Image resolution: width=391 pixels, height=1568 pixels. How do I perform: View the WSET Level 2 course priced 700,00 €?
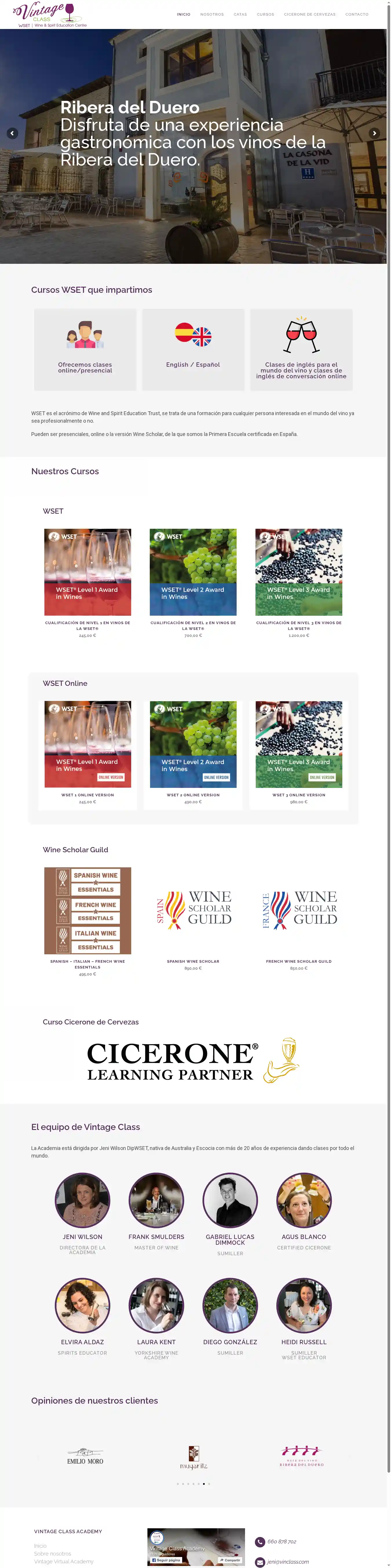tap(193, 572)
